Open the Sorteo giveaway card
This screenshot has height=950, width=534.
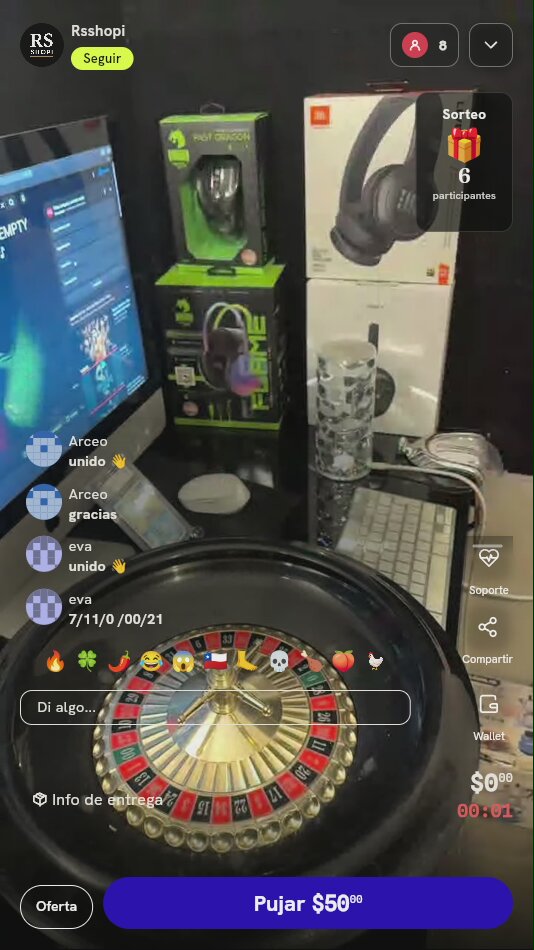[464, 162]
